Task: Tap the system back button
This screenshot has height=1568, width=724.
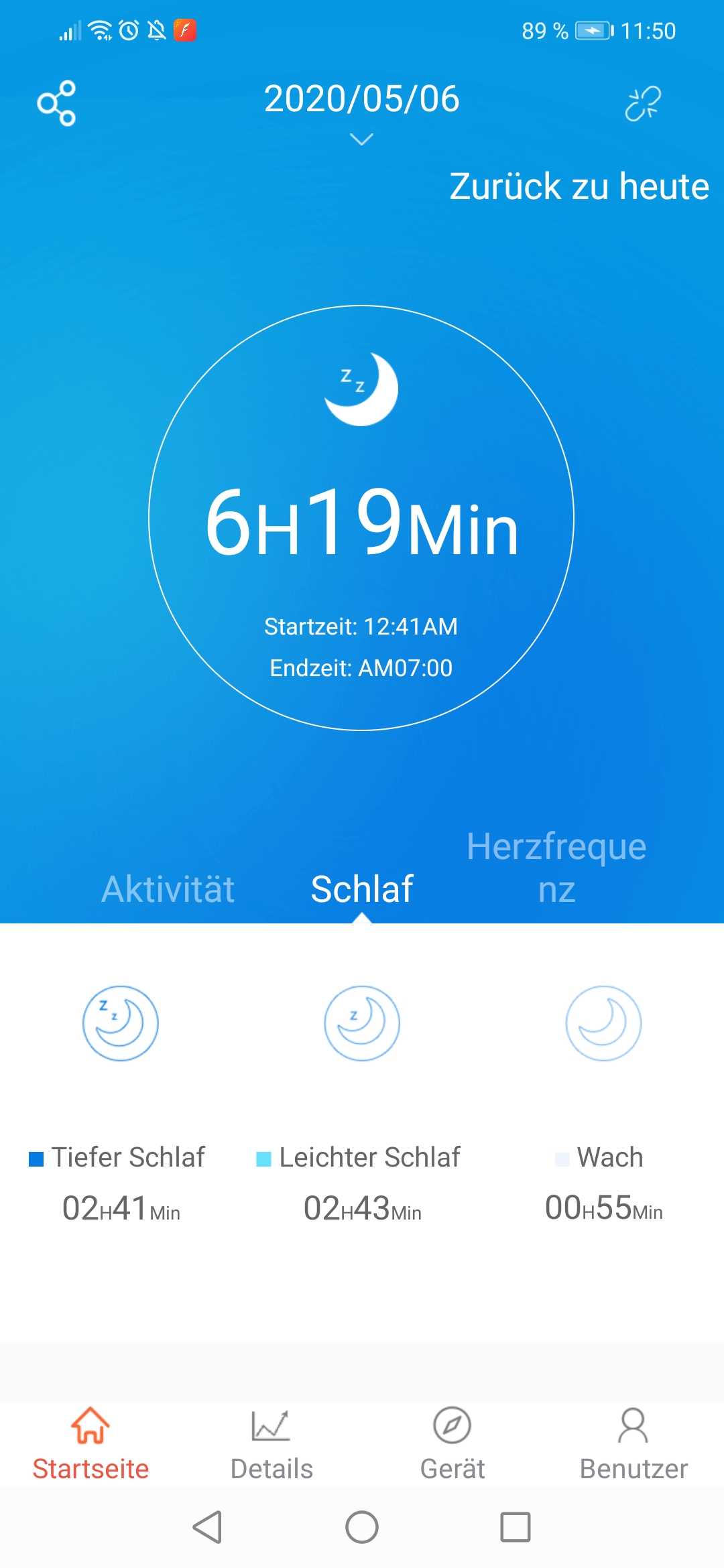Action: click(208, 1527)
